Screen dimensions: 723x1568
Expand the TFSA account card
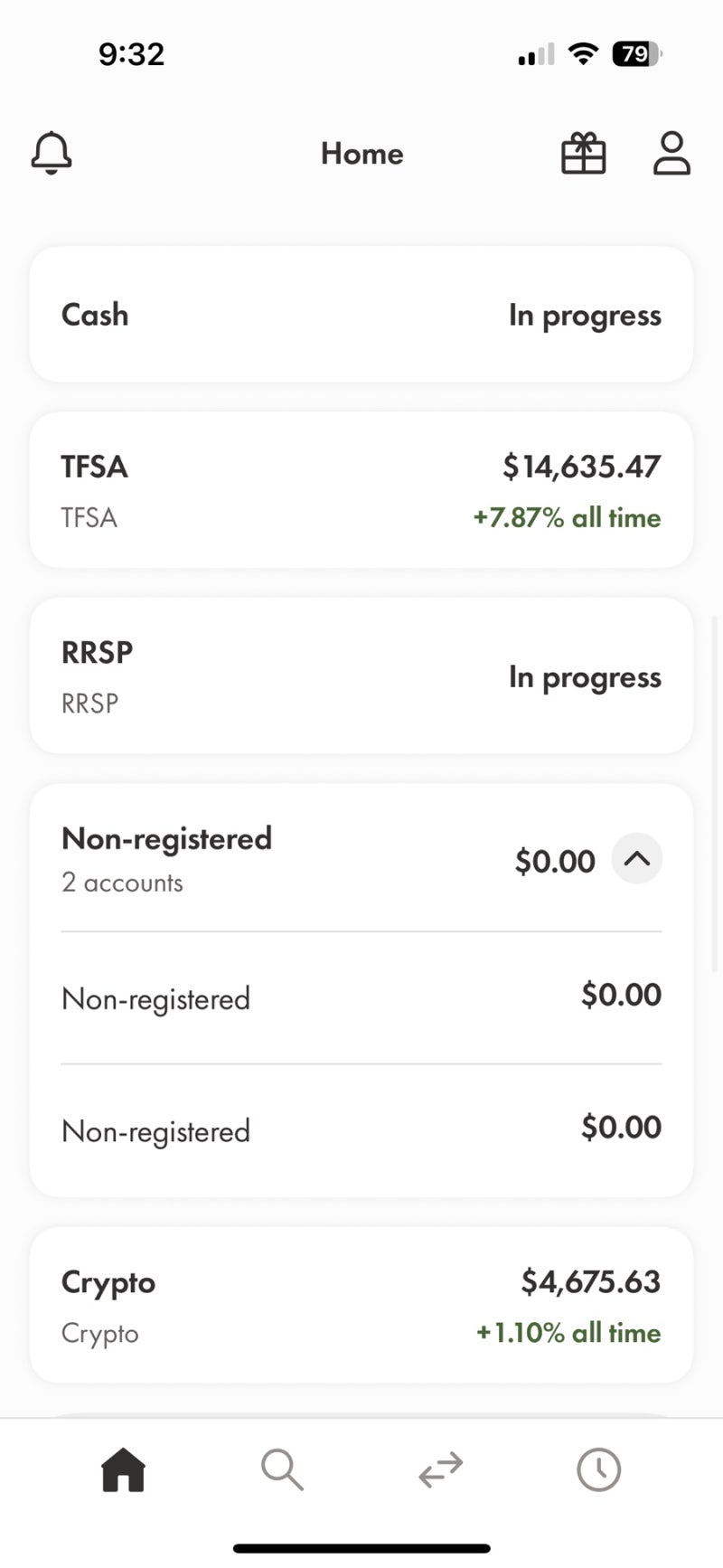[x=361, y=489]
